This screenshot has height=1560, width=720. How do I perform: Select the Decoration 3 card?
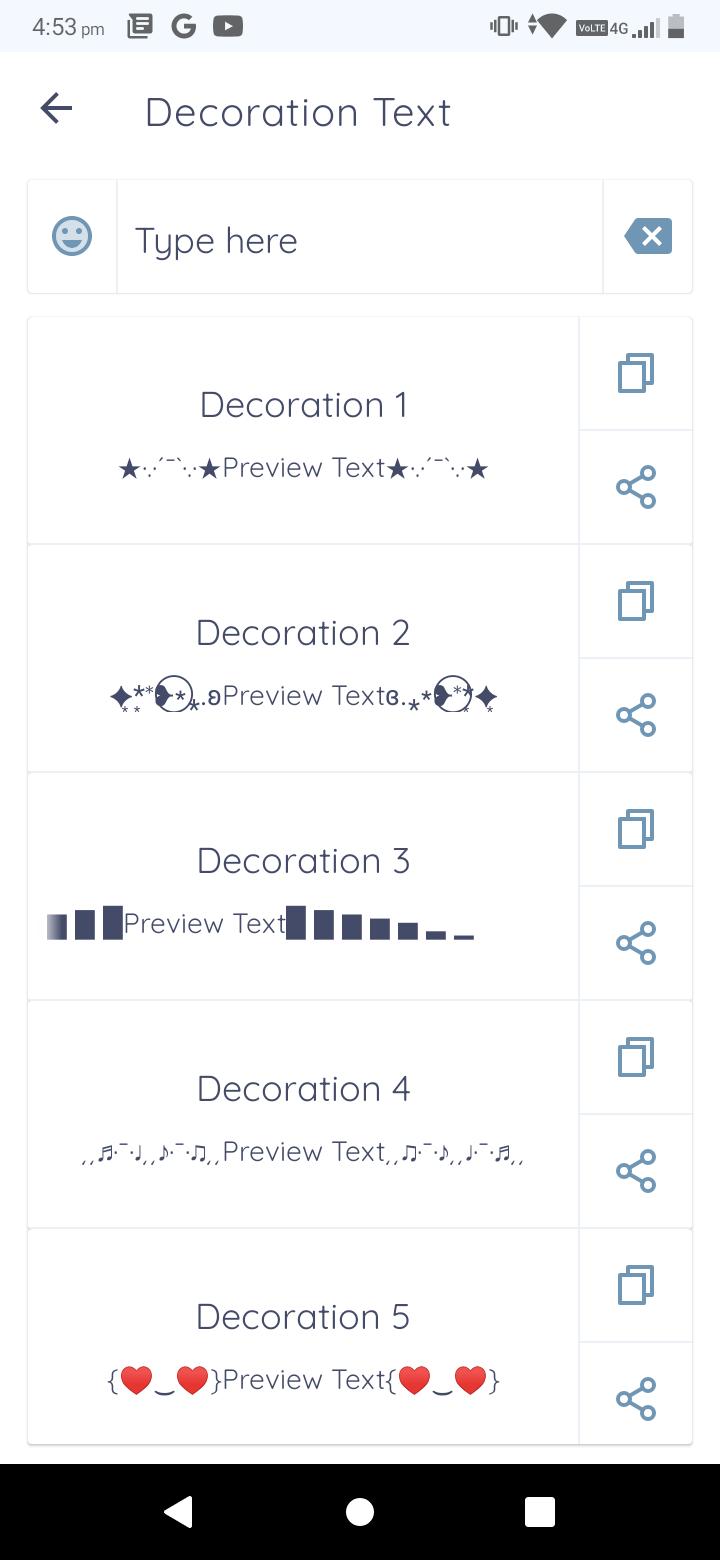303,886
